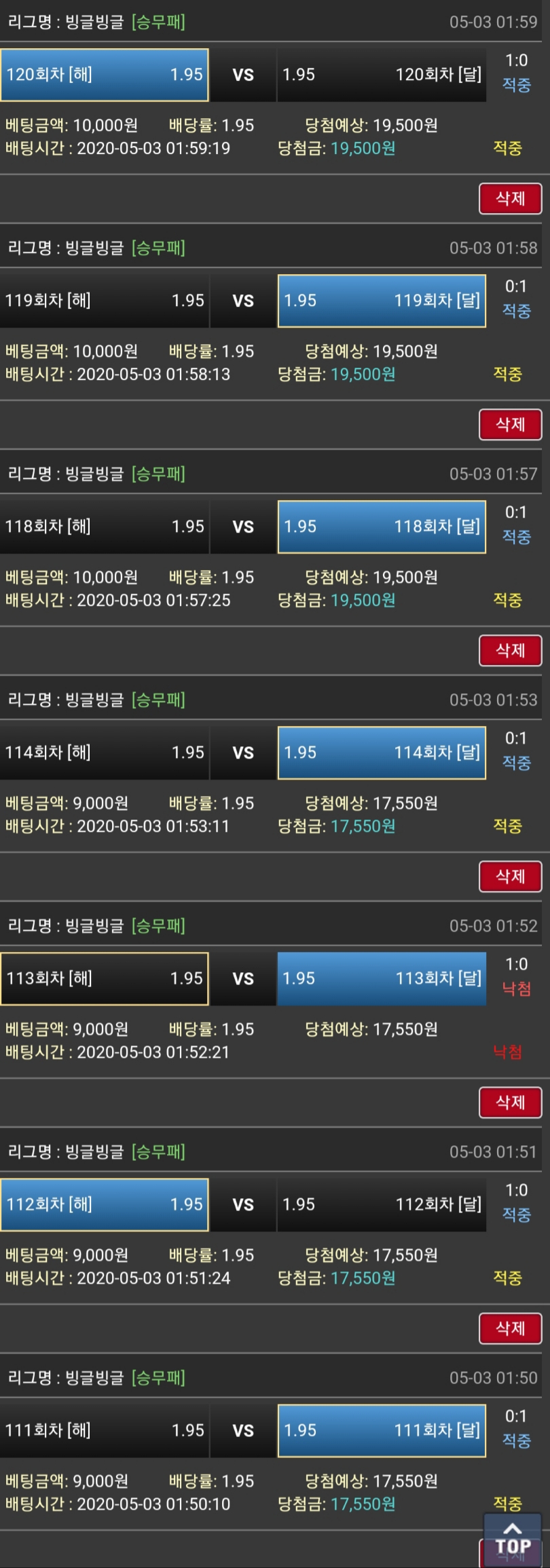Delete the 114회차 bet record
The image size is (550, 1568).
(x=510, y=877)
